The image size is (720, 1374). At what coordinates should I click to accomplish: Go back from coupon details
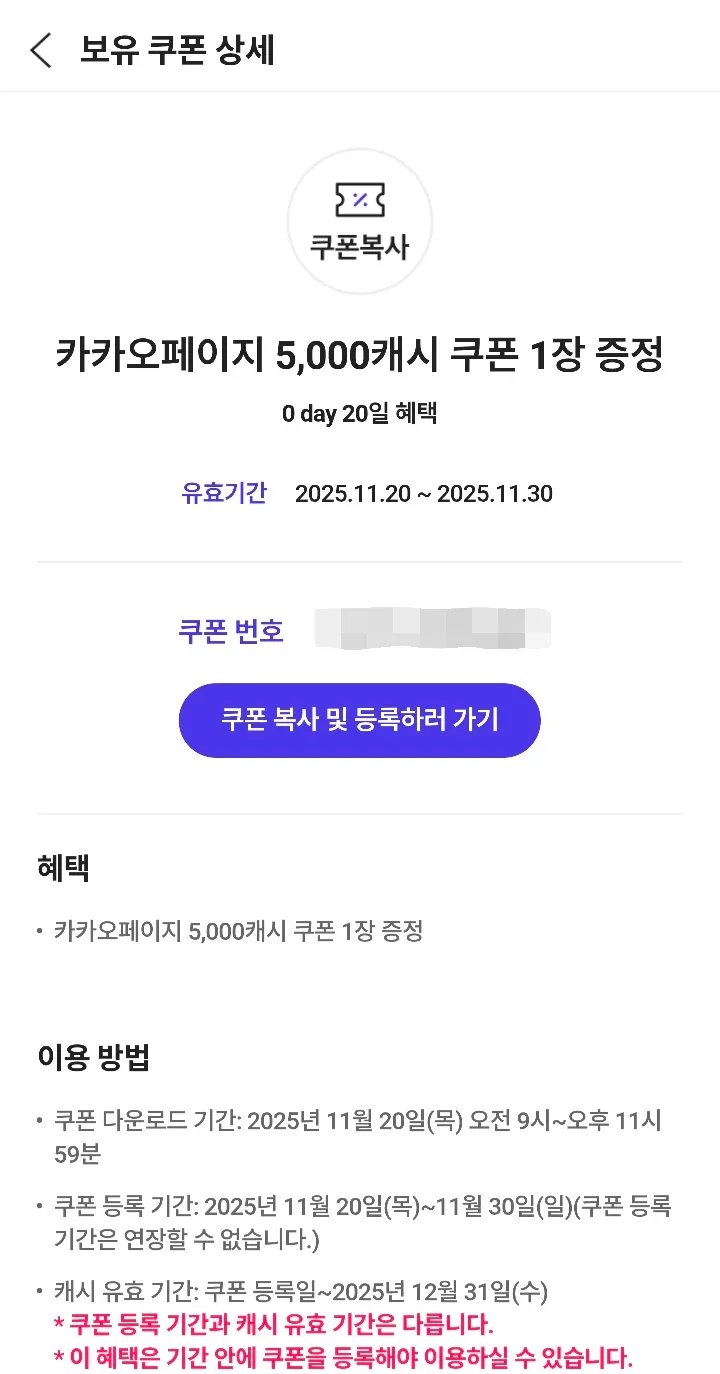41,50
